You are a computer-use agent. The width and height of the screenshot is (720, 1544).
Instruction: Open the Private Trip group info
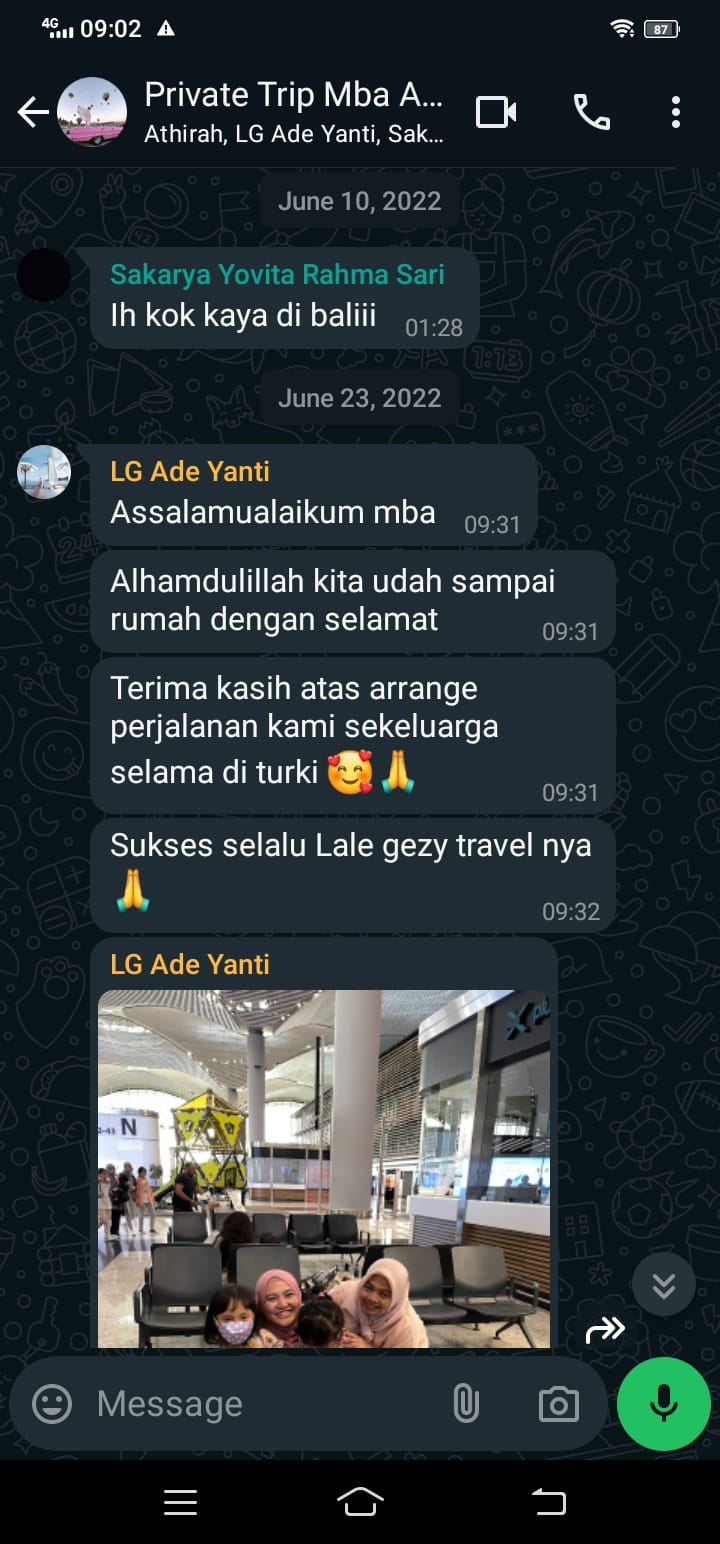tap(293, 112)
